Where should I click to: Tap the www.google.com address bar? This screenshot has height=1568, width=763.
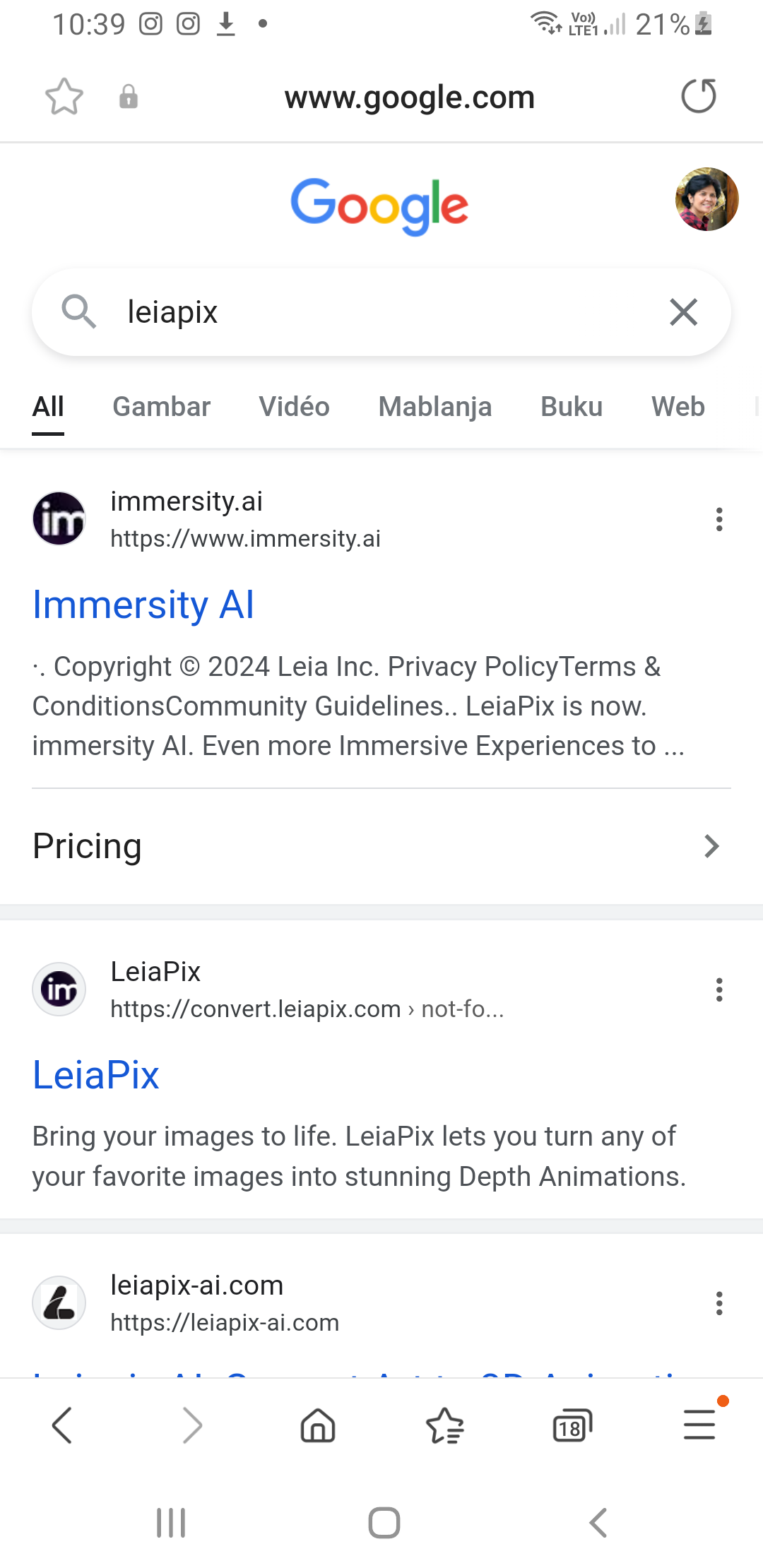[x=409, y=97]
